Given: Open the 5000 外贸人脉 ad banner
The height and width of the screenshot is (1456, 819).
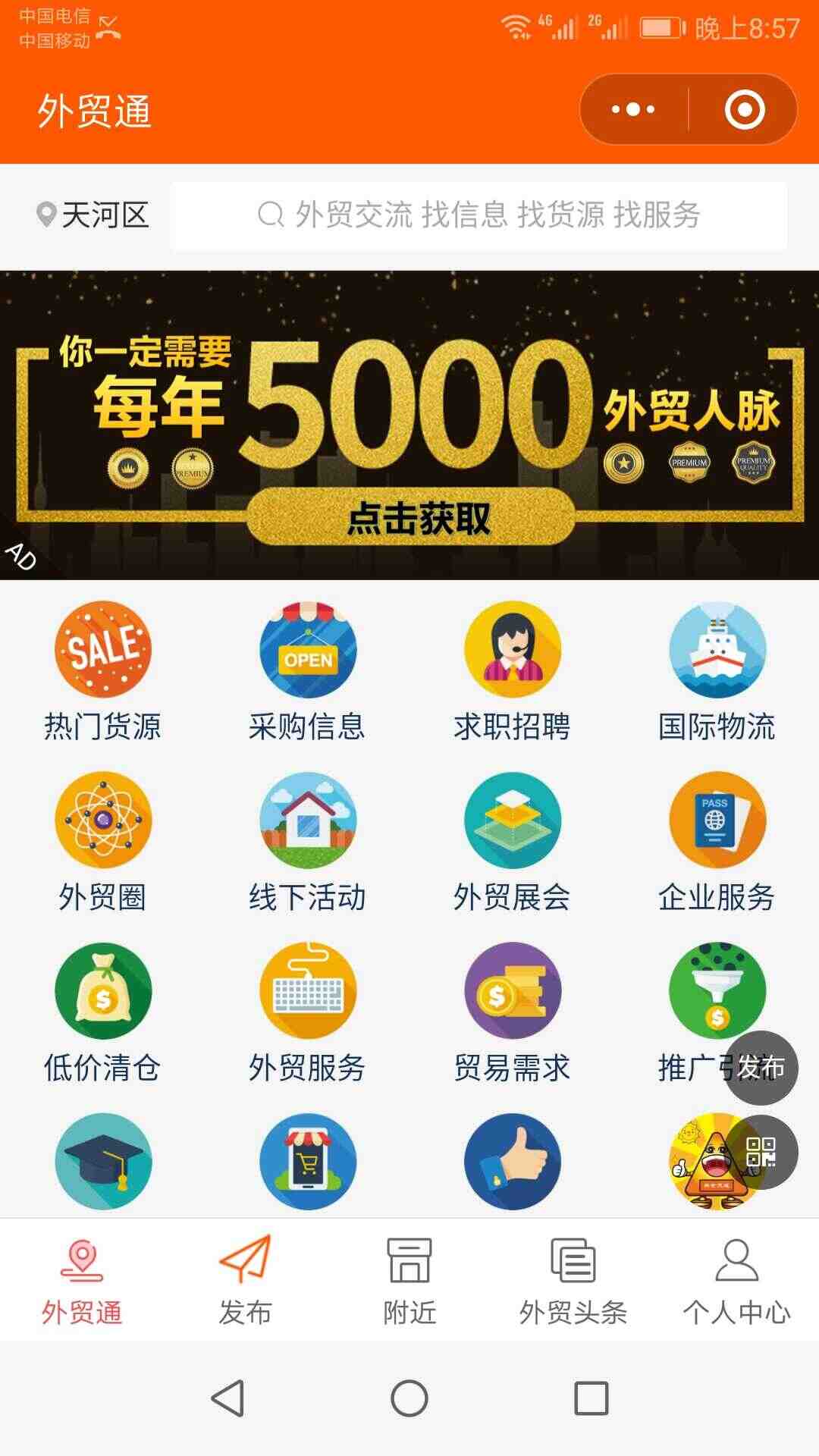Looking at the screenshot, I should click(409, 425).
